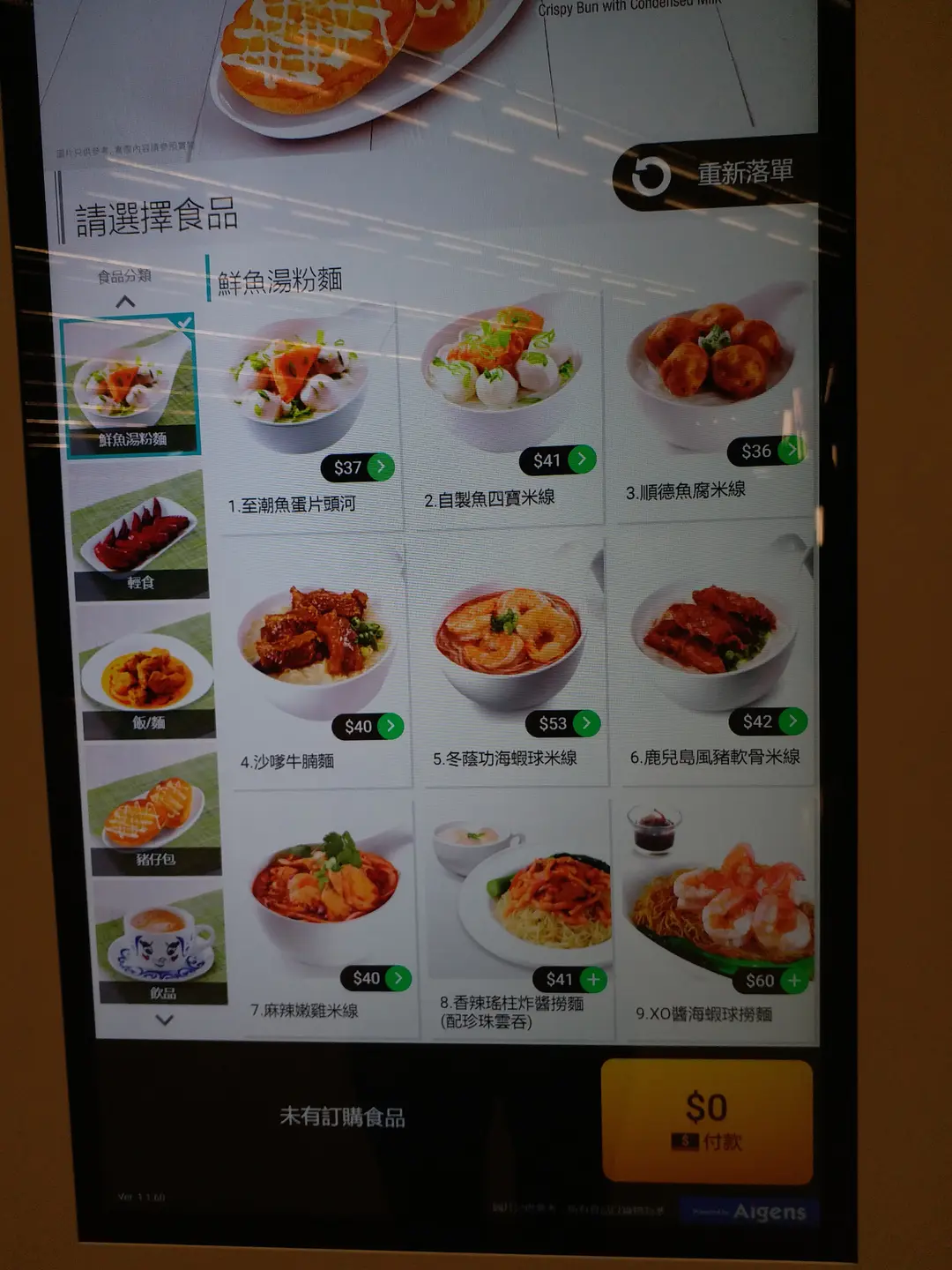Viewport: 952px width, 1270px height.
Task: Open the 豬仔包 category
Action: [x=155, y=814]
